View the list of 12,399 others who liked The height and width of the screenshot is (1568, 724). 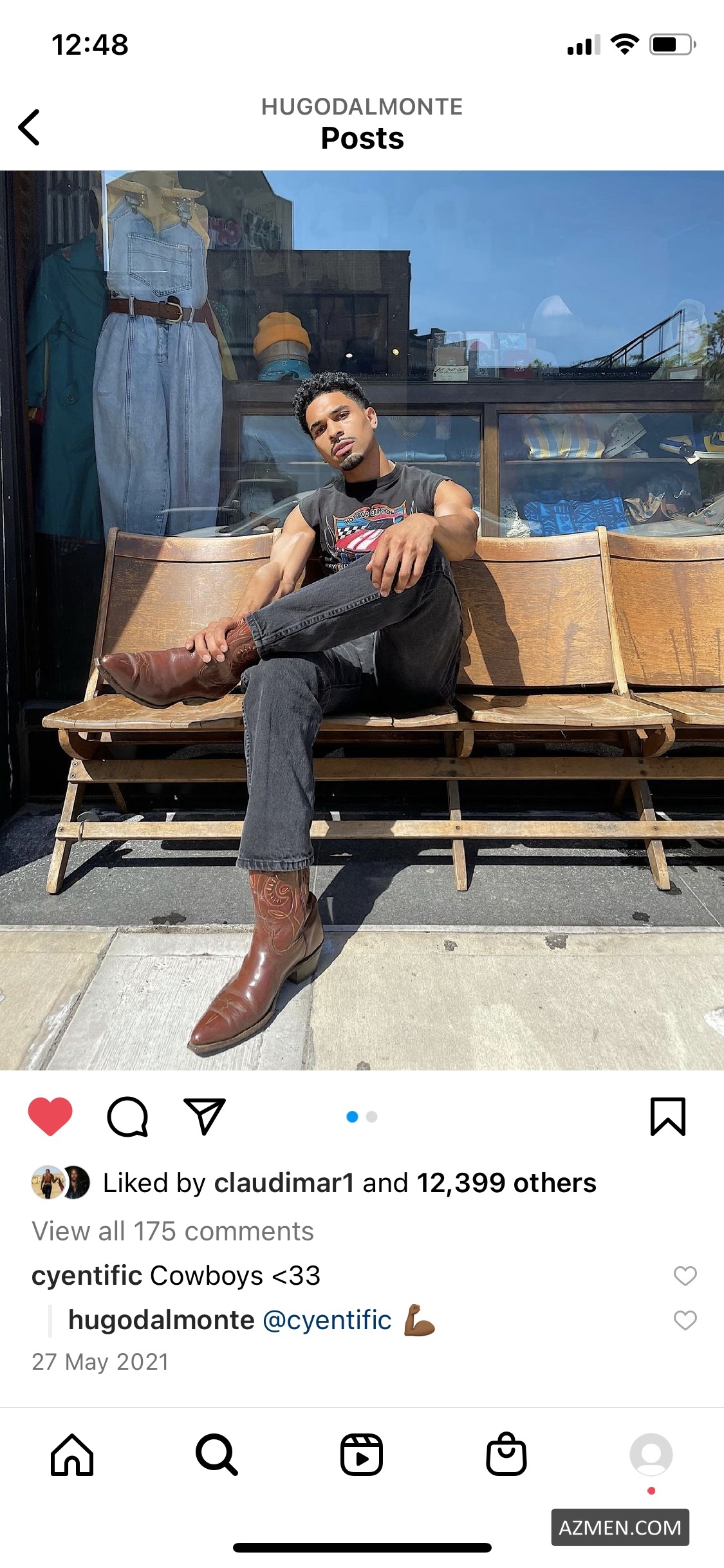[506, 1183]
